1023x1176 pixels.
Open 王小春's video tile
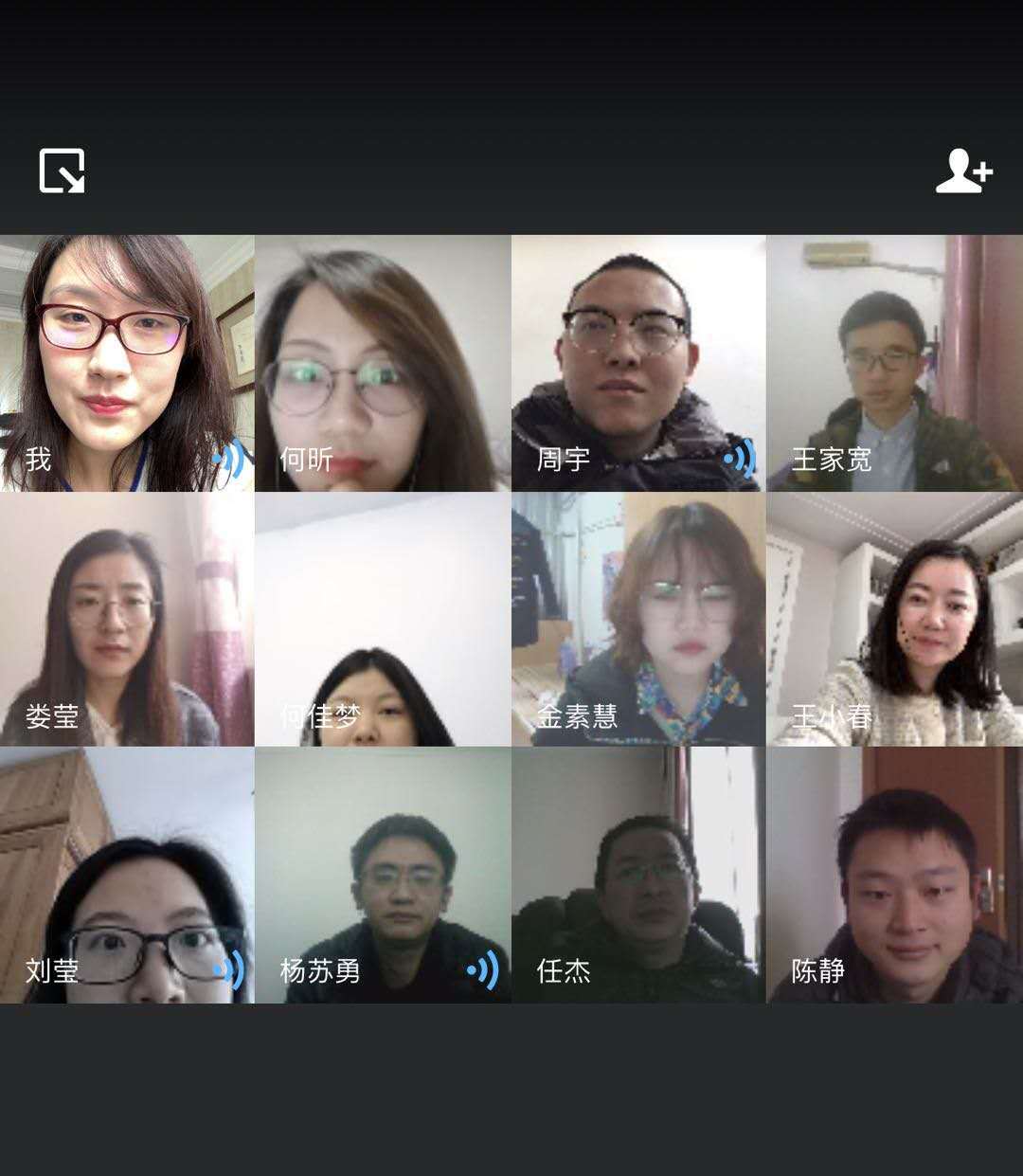(x=894, y=619)
